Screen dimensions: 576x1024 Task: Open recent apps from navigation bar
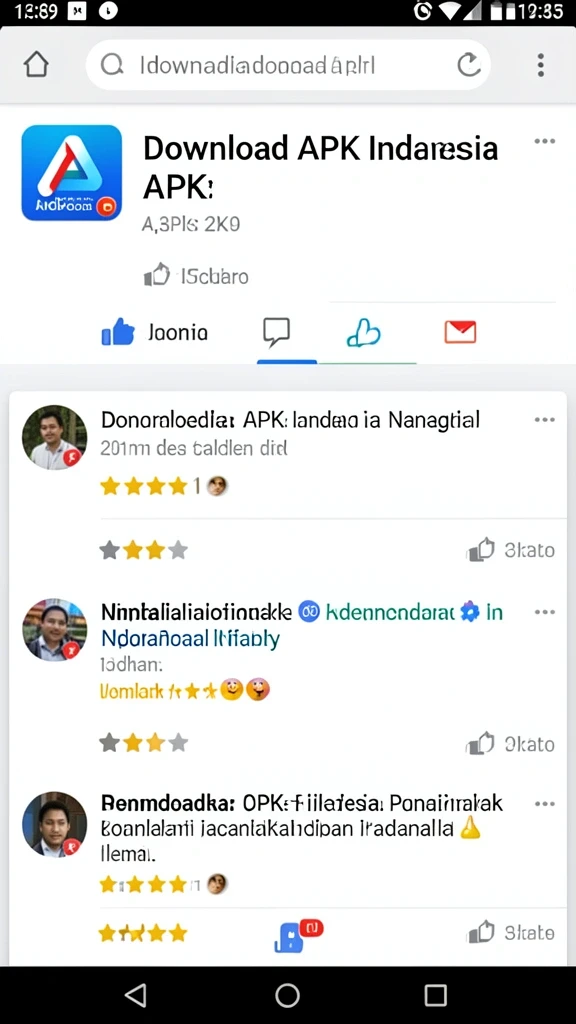435,995
